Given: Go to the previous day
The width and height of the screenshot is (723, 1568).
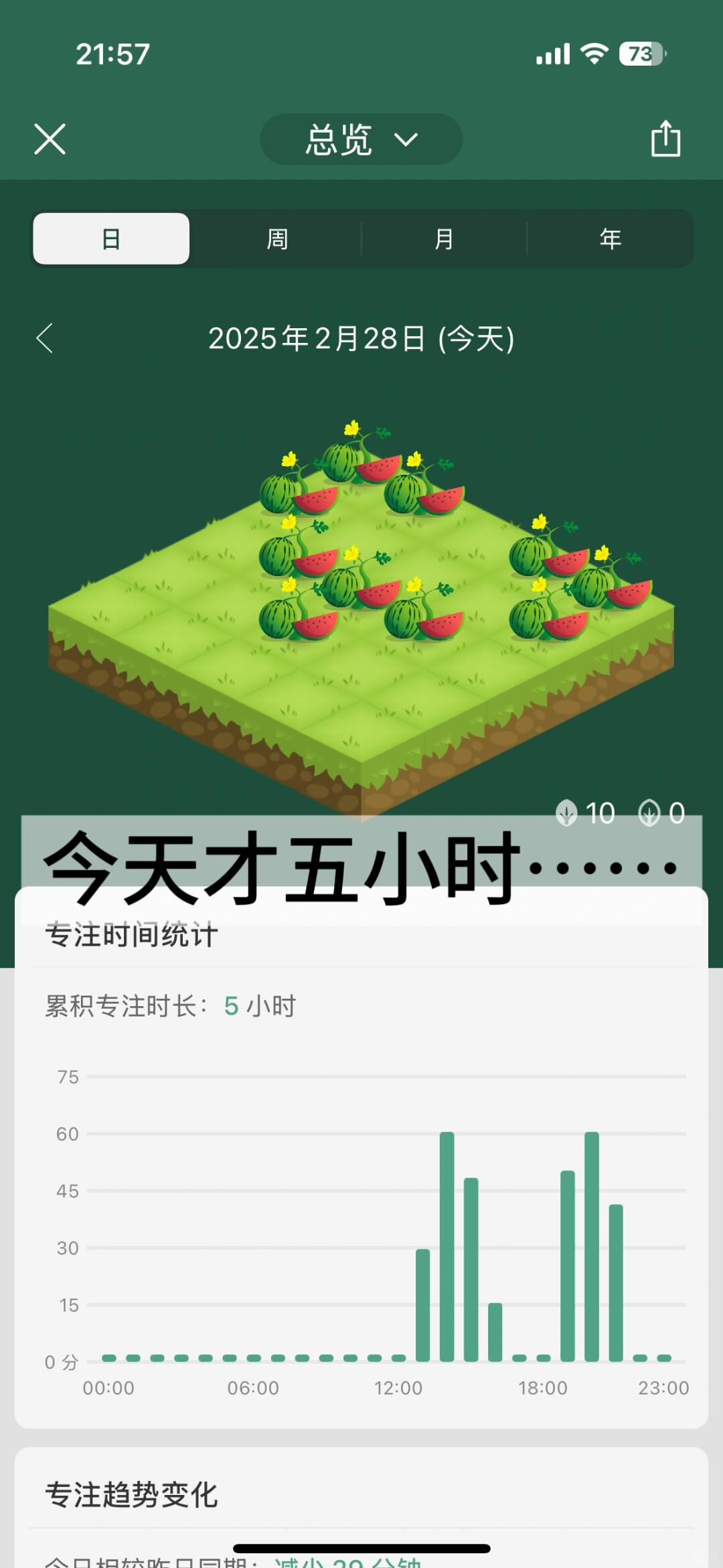Looking at the screenshot, I should [x=45, y=338].
